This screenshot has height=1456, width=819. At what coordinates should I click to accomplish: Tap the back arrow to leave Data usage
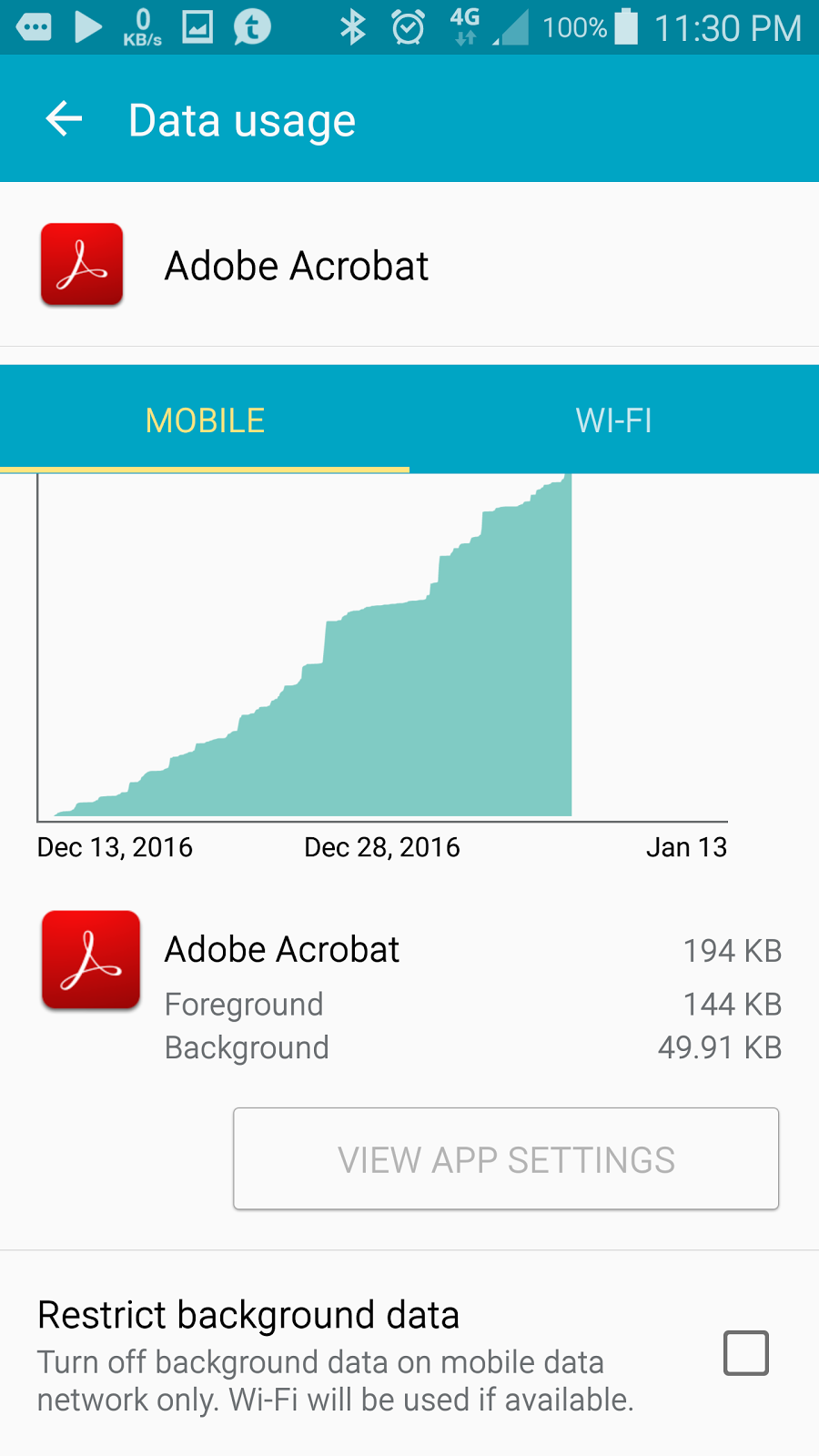pyautogui.click(x=62, y=118)
